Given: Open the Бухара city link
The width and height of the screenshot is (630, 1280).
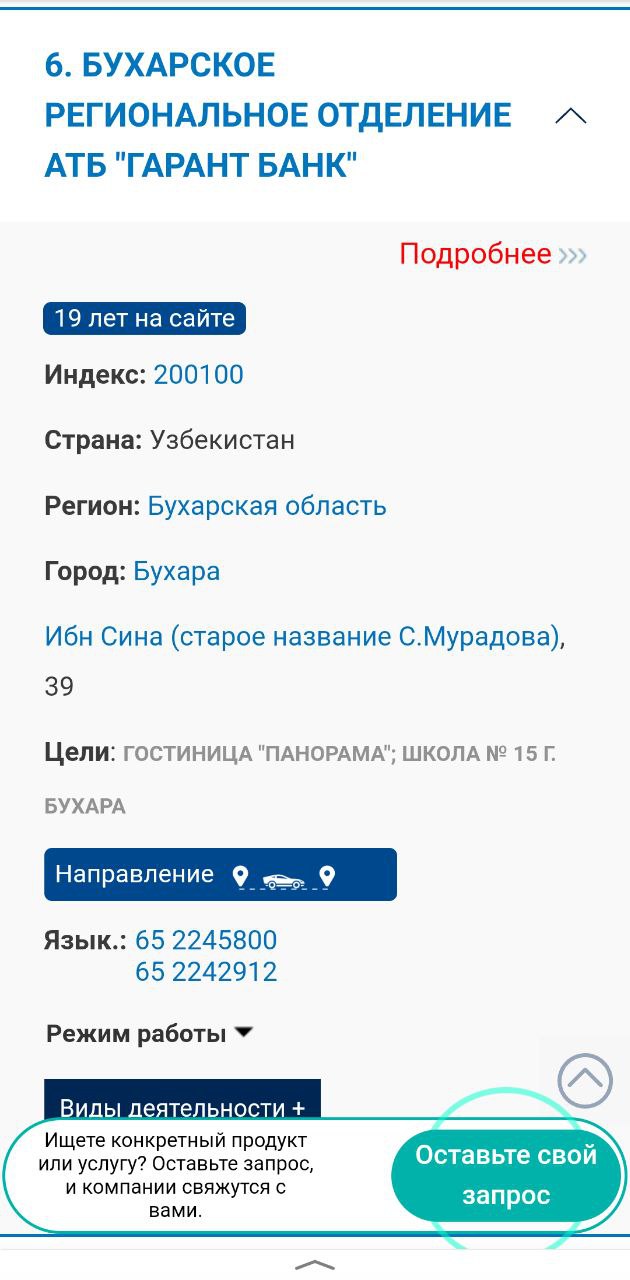Looking at the screenshot, I should (x=177, y=571).
